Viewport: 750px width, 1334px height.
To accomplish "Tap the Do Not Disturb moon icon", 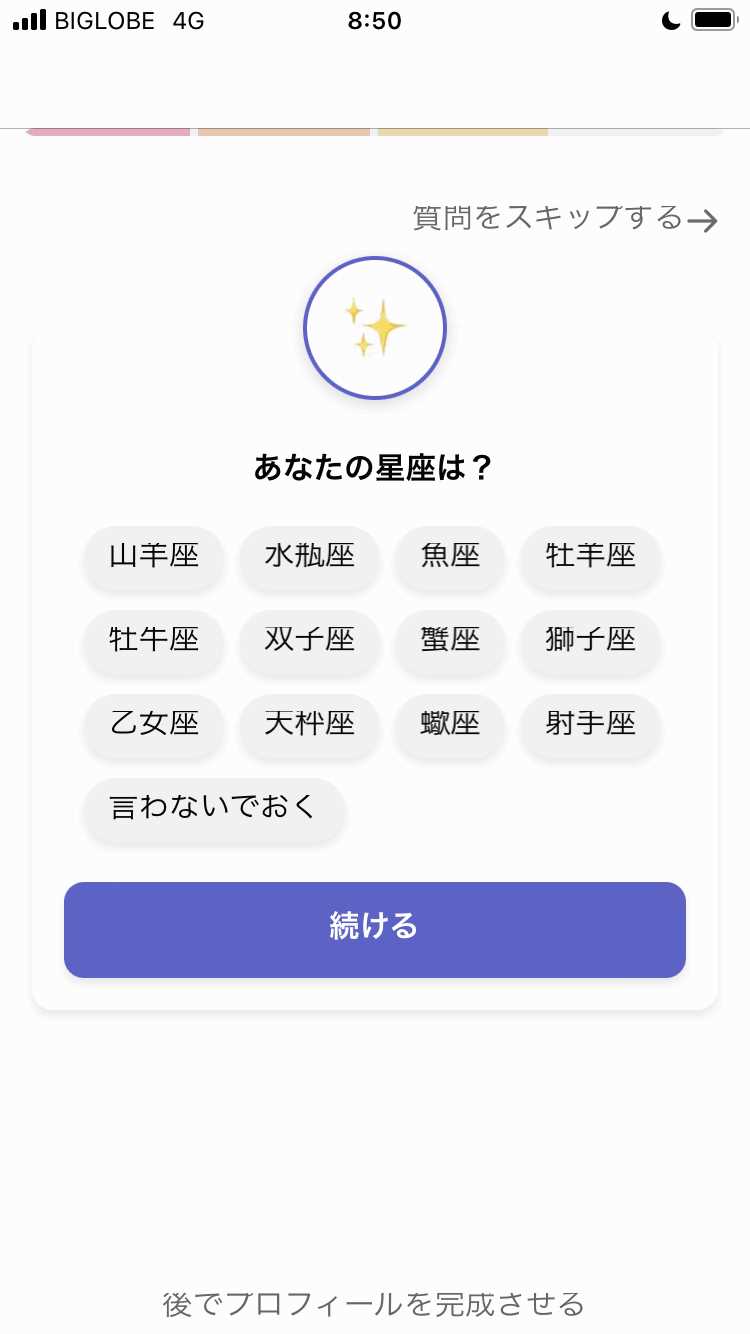I will [x=668, y=18].
